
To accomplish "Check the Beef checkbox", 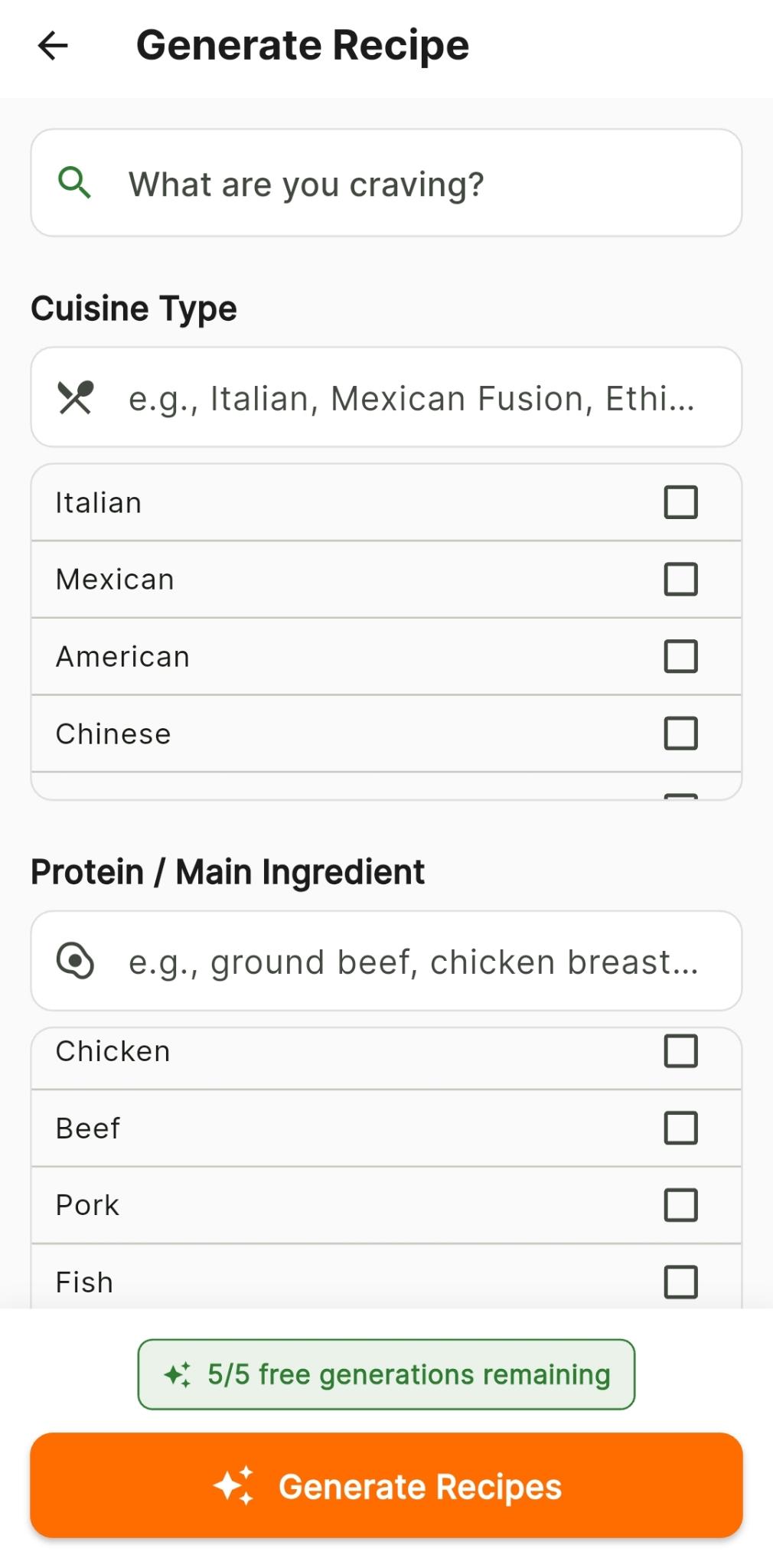I will pyautogui.click(x=680, y=1128).
